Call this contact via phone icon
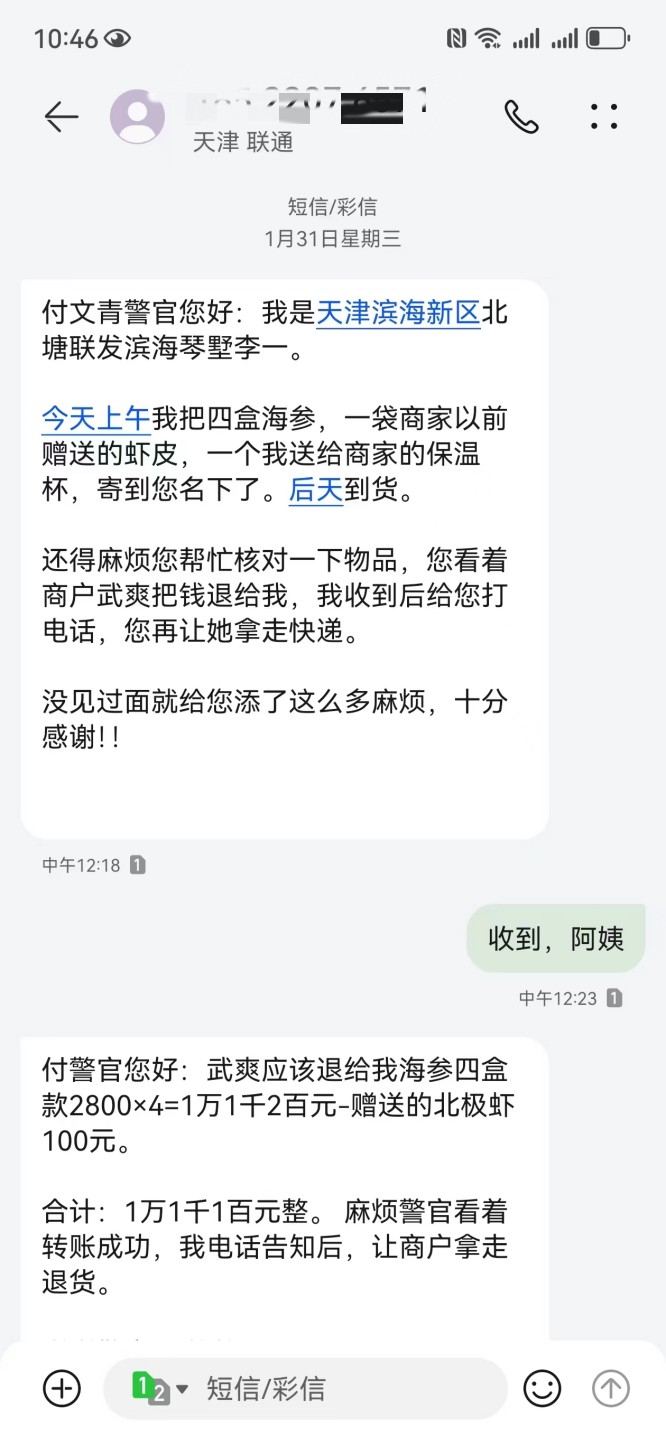Viewport: 666px width, 1437px height. pos(521,117)
